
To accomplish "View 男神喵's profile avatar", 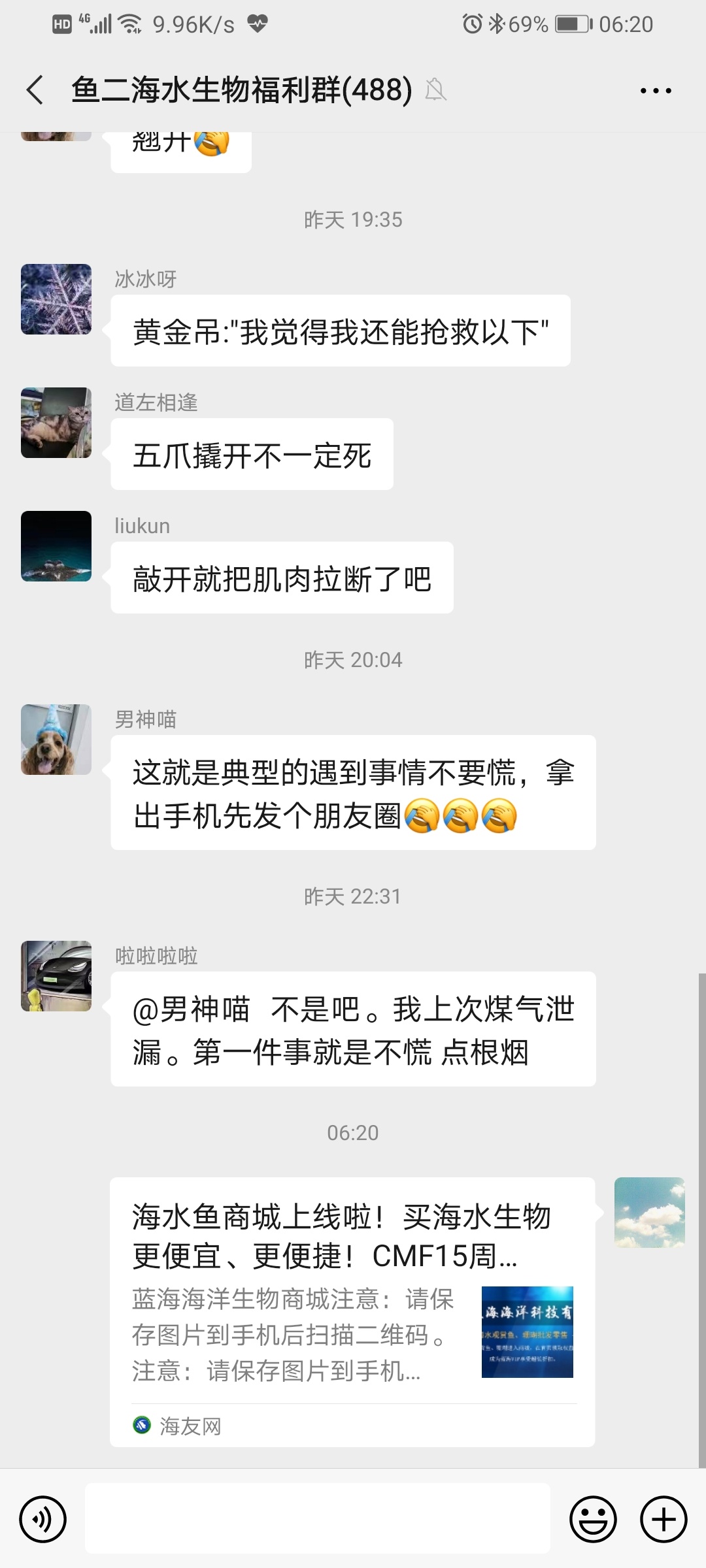I will (x=56, y=740).
